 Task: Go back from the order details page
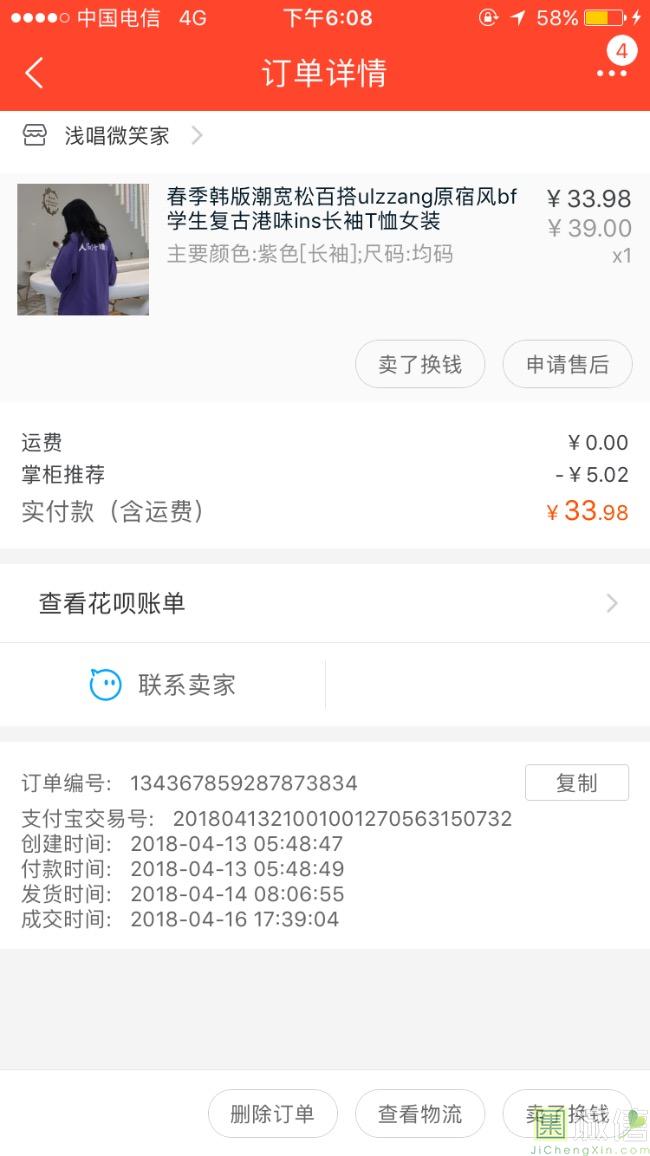(x=35, y=73)
